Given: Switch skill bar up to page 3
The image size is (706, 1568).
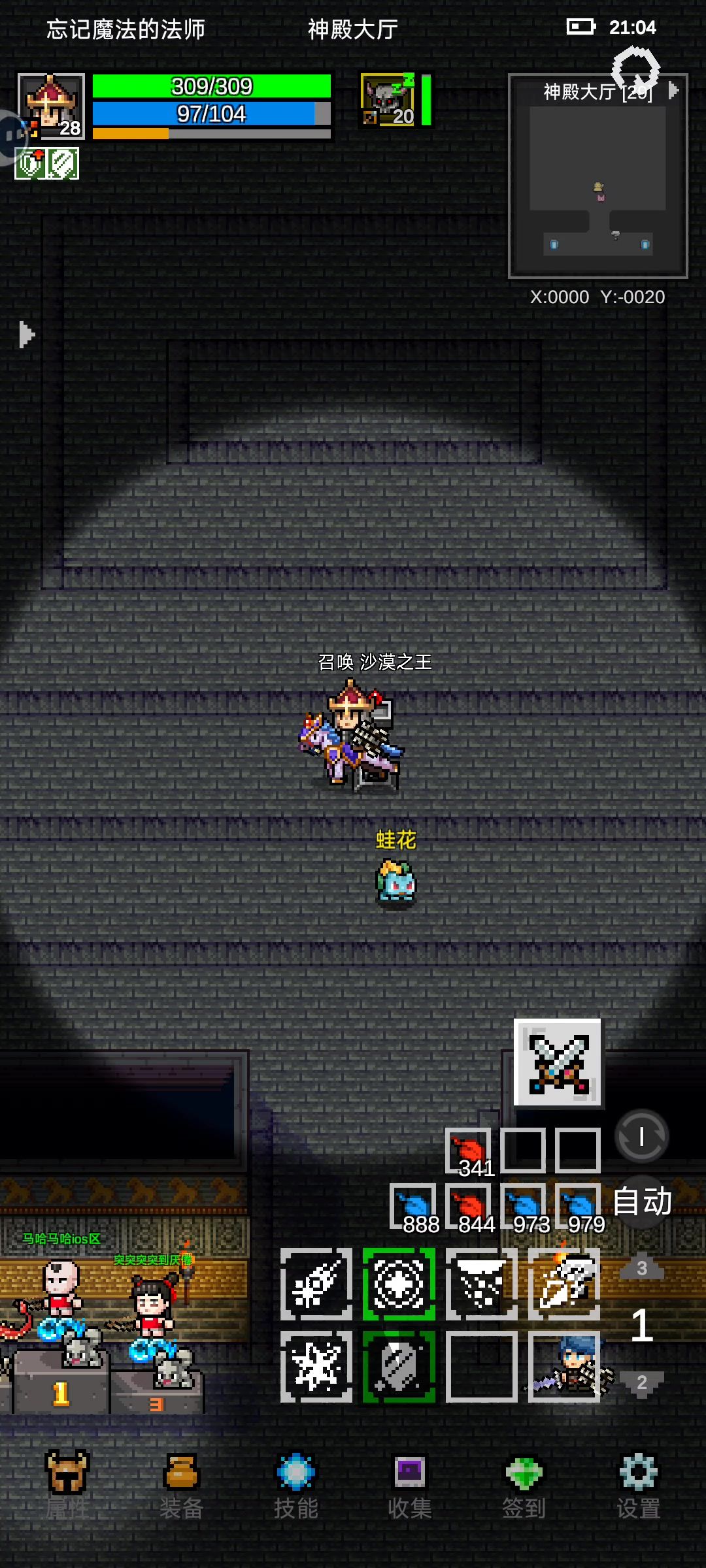Looking at the screenshot, I should click(x=641, y=1268).
